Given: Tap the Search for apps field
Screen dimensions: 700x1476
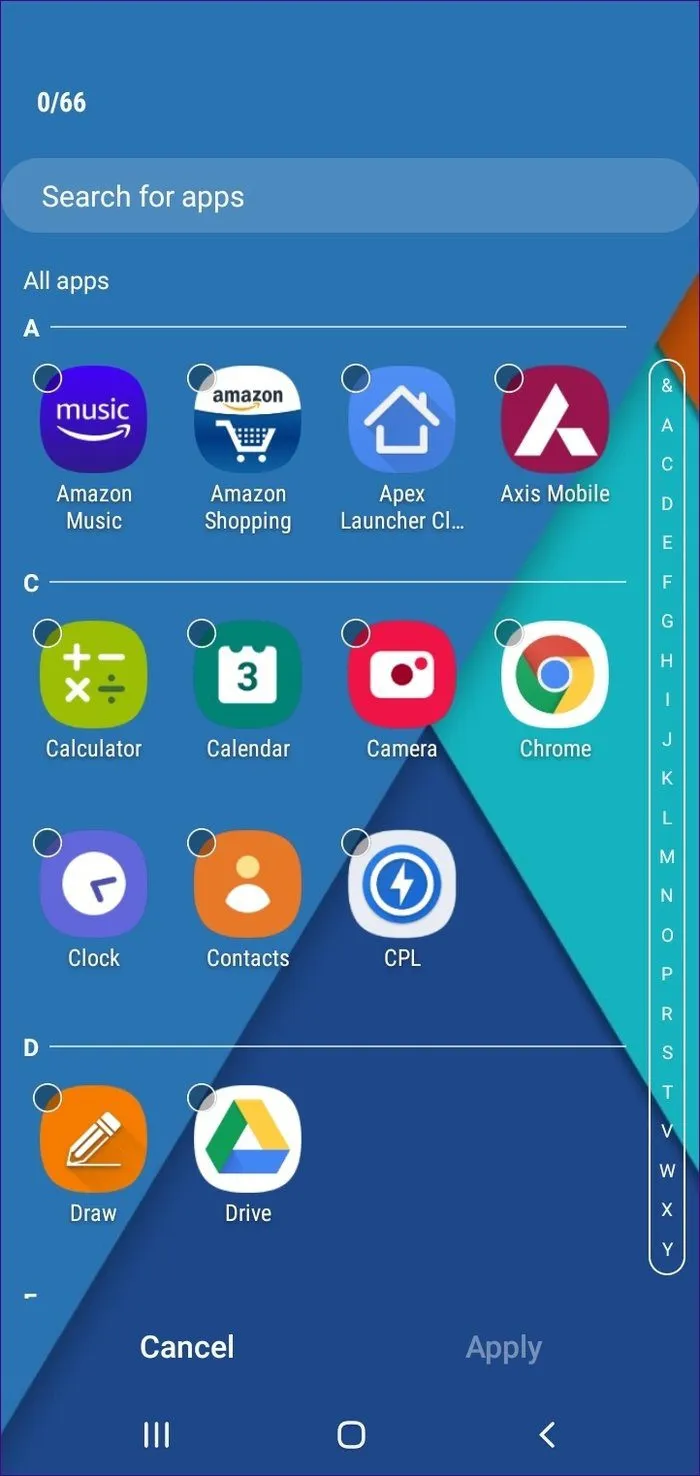Looking at the screenshot, I should (348, 196).
